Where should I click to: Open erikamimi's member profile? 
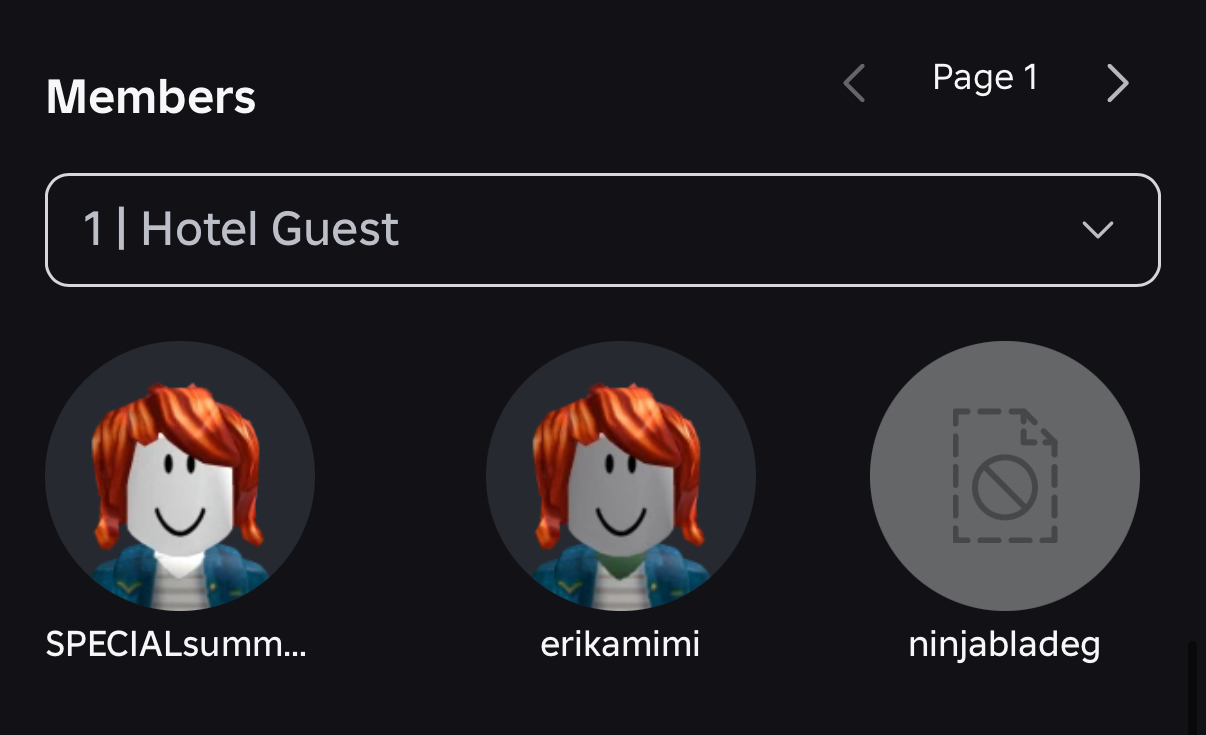620,476
